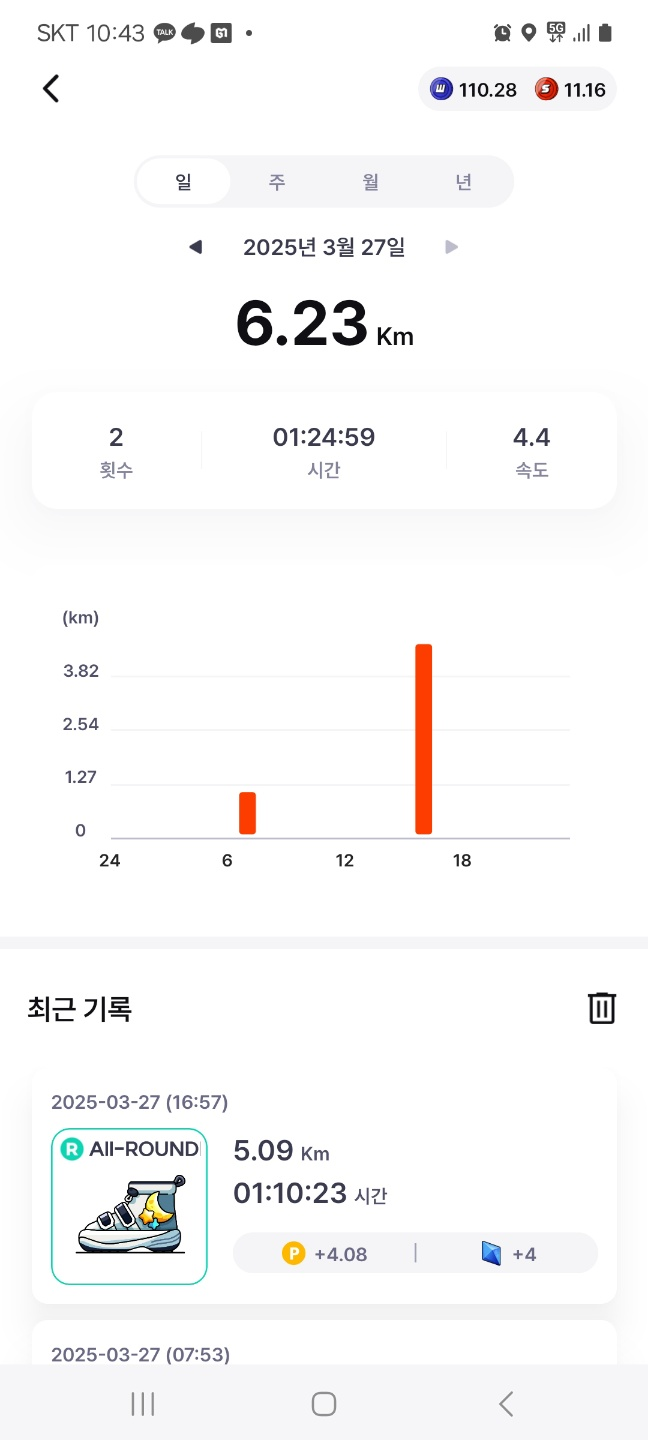Go back using the top-left arrow

(x=51, y=89)
